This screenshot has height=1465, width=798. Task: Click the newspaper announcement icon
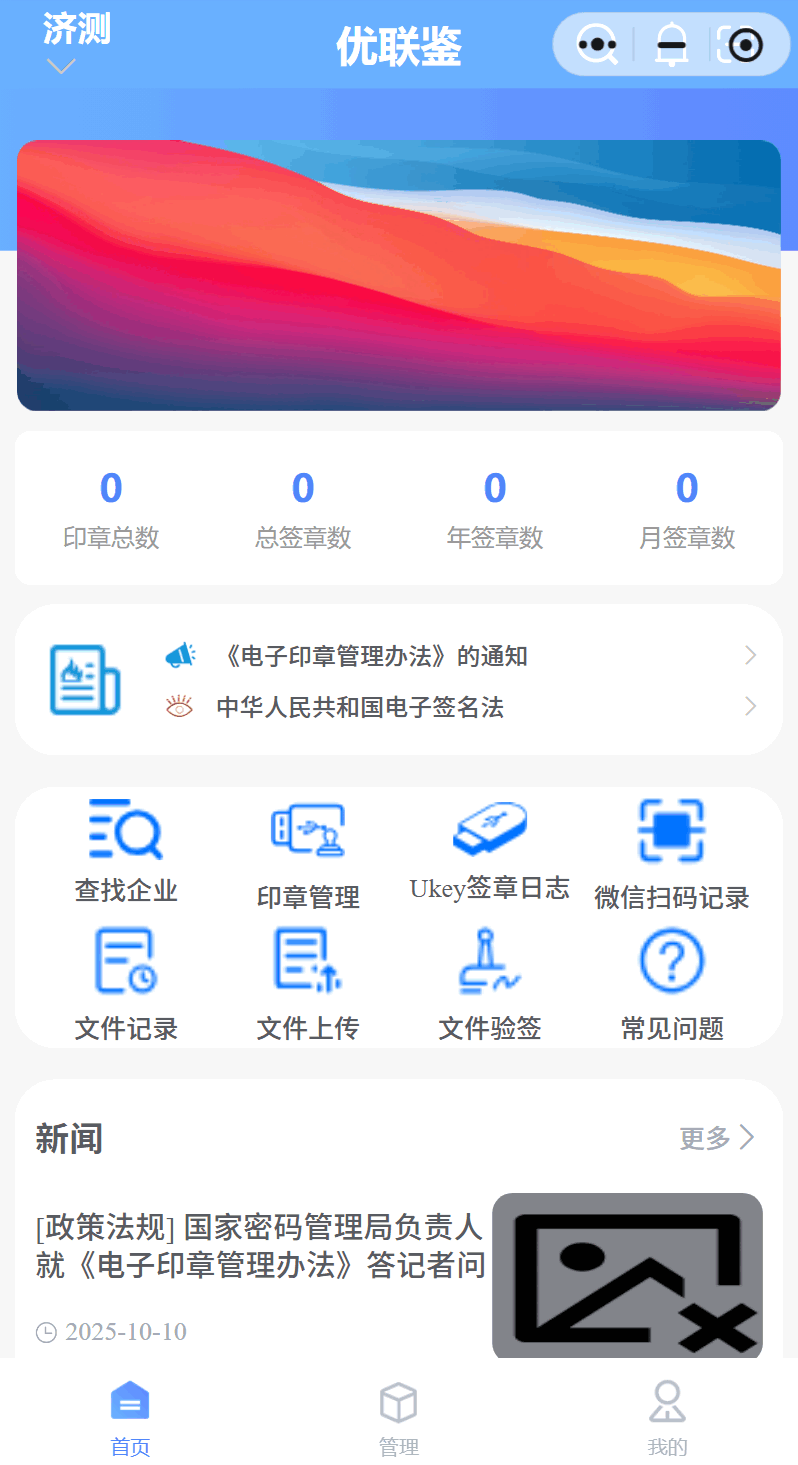click(84, 679)
